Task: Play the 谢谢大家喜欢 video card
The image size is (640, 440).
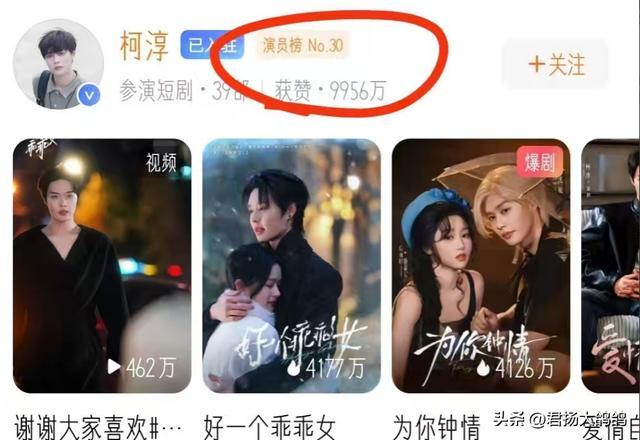Action: pos(102,266)
